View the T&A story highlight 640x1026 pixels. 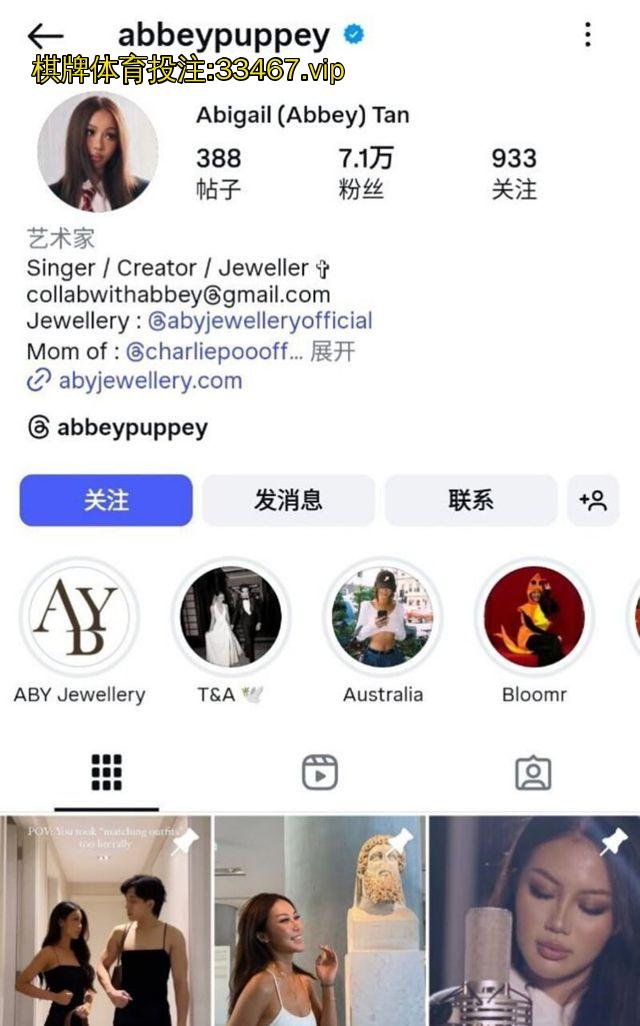tap(231, 617)
